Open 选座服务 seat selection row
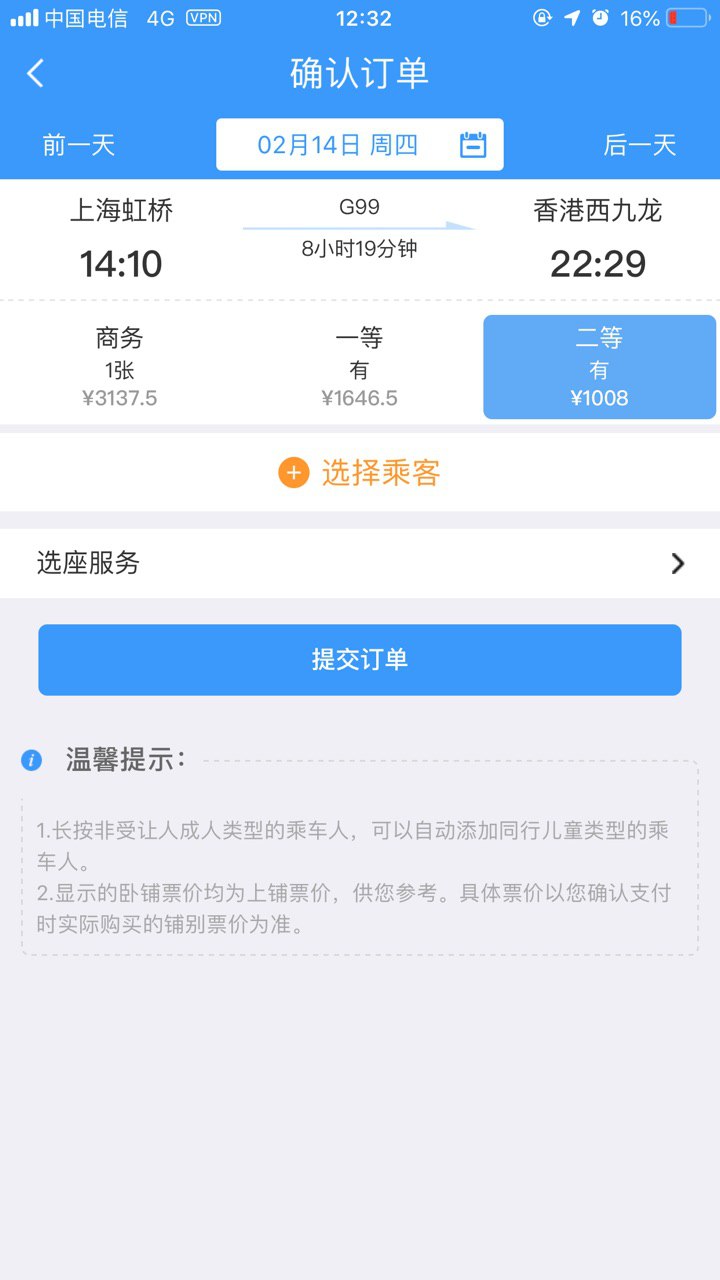This screenshot has width=720, height=1280. point(360,563)
